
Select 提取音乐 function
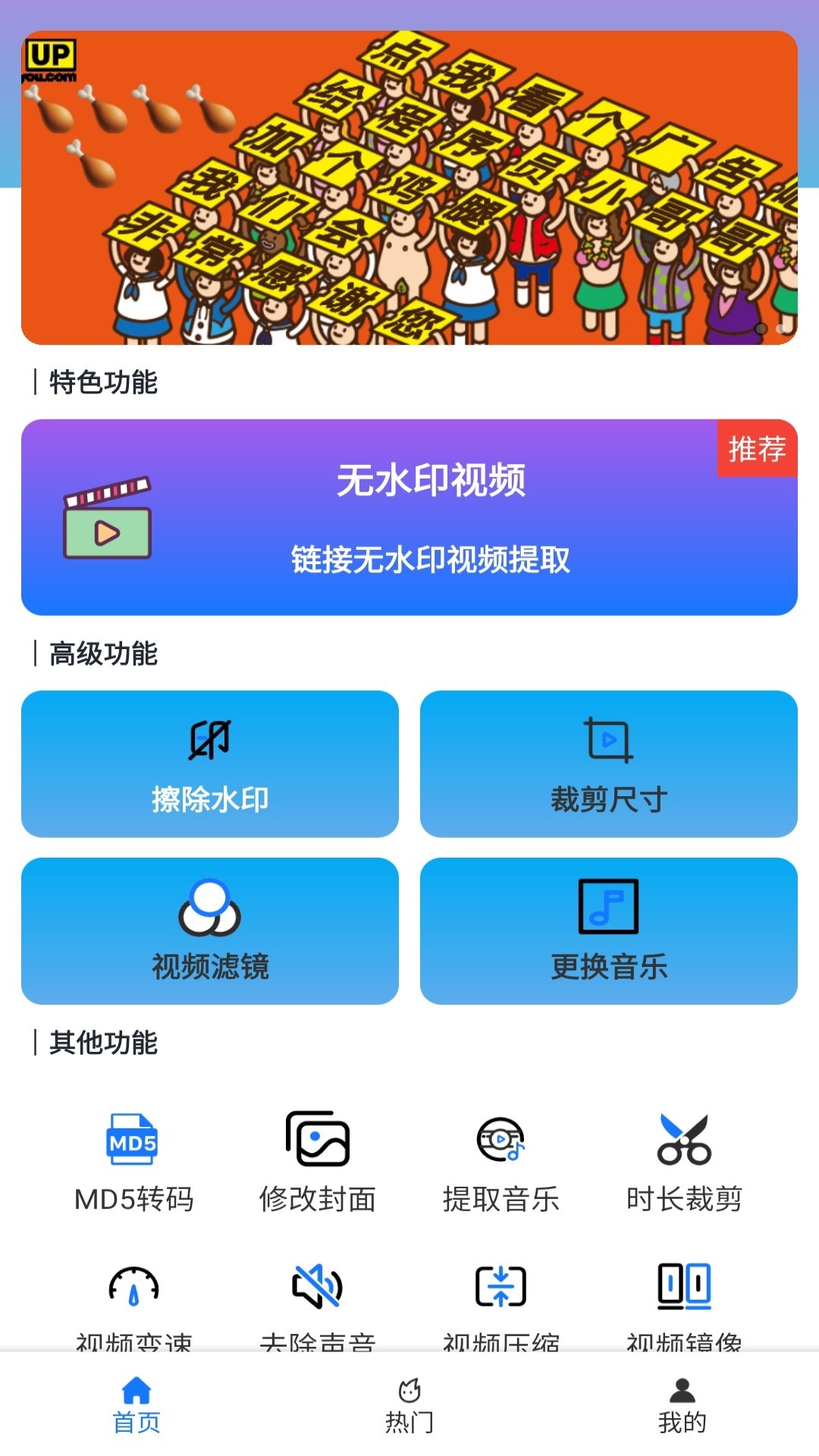coord(500,1162)
